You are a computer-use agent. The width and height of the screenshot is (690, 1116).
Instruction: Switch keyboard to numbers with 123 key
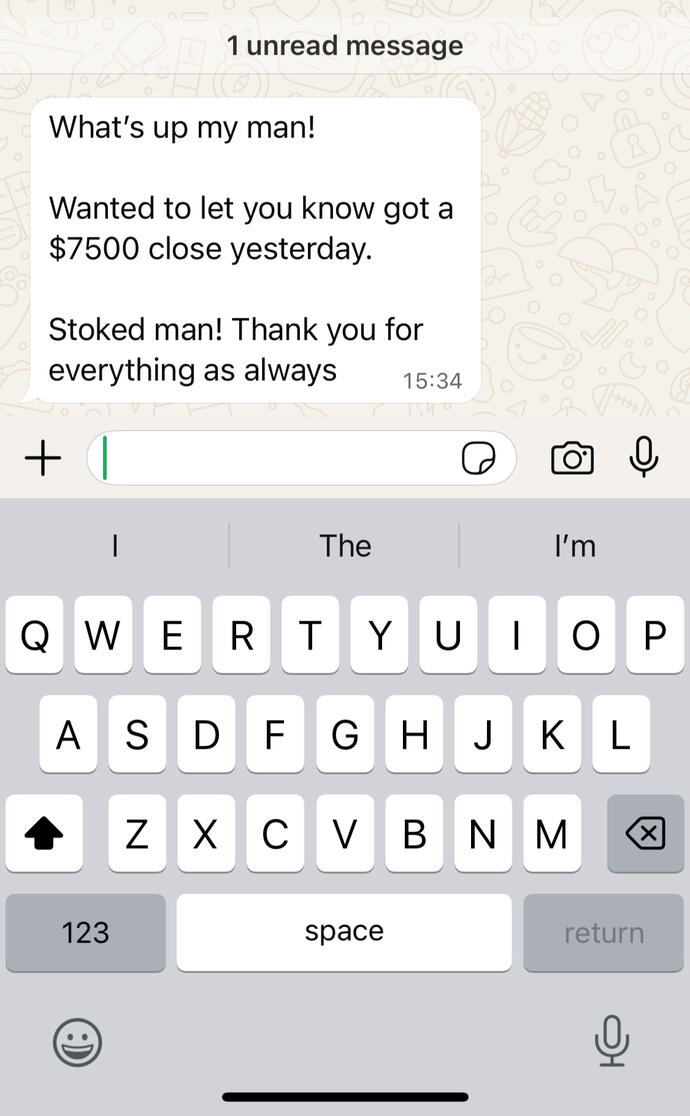[x=85, y=933]
